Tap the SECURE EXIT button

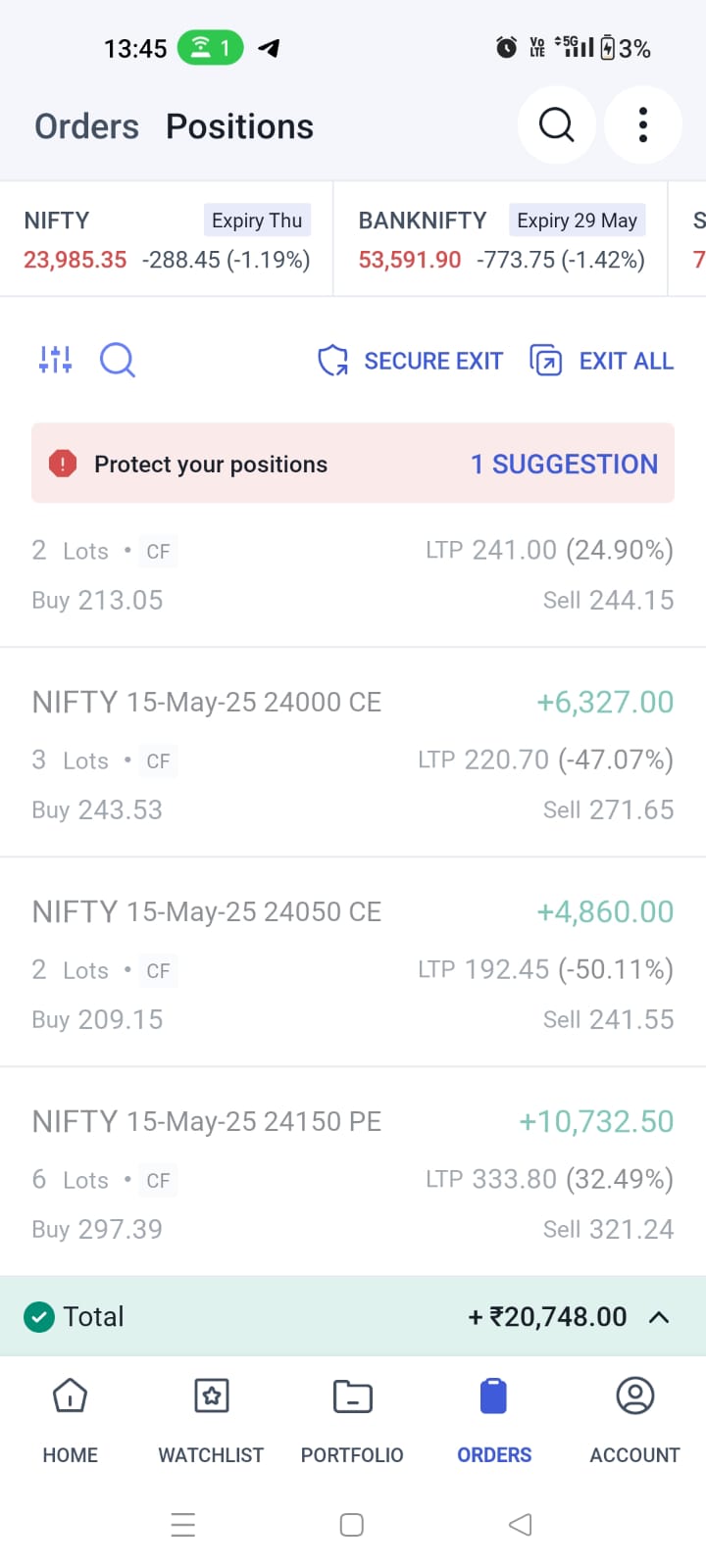coord(410,361)
